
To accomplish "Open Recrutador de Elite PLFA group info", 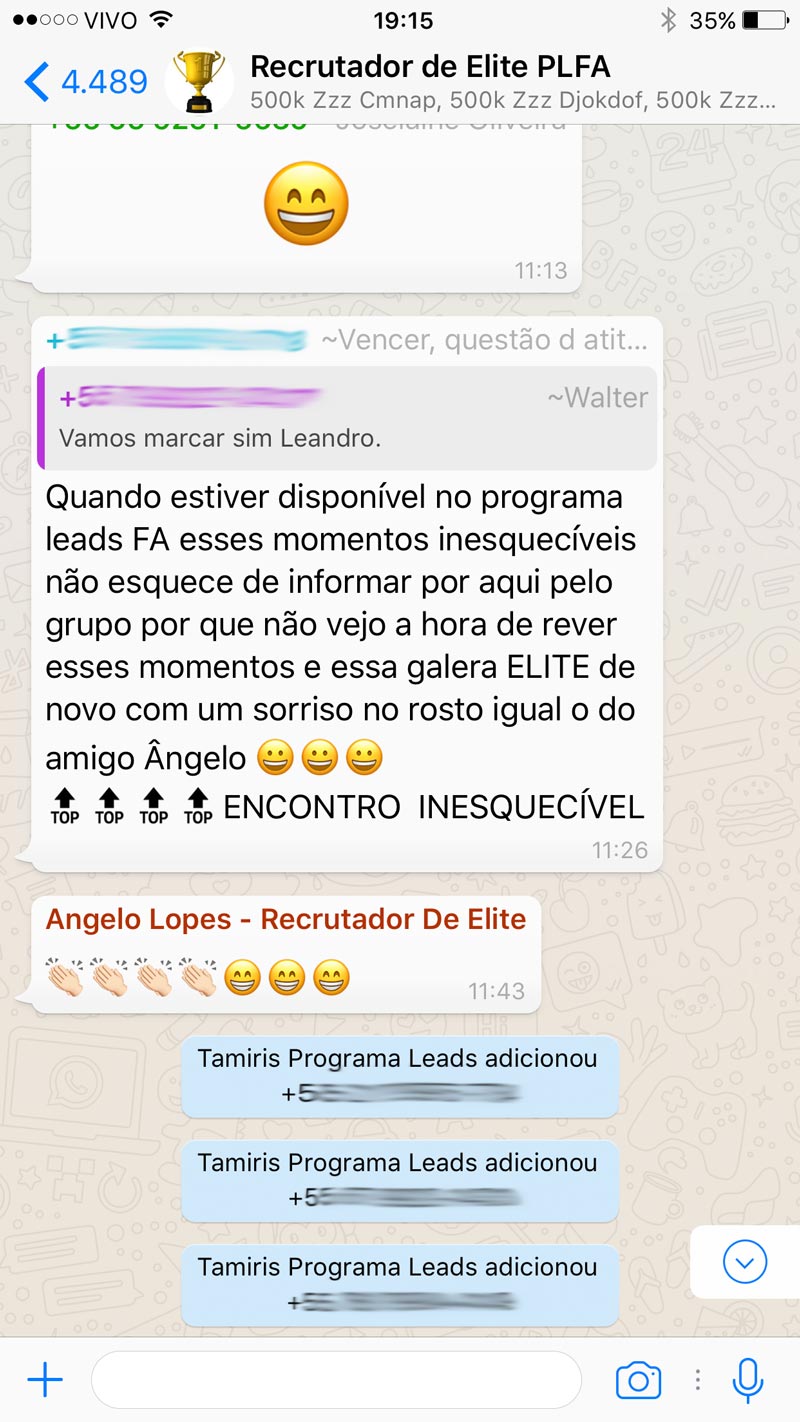I will click(x=512, y=82).
